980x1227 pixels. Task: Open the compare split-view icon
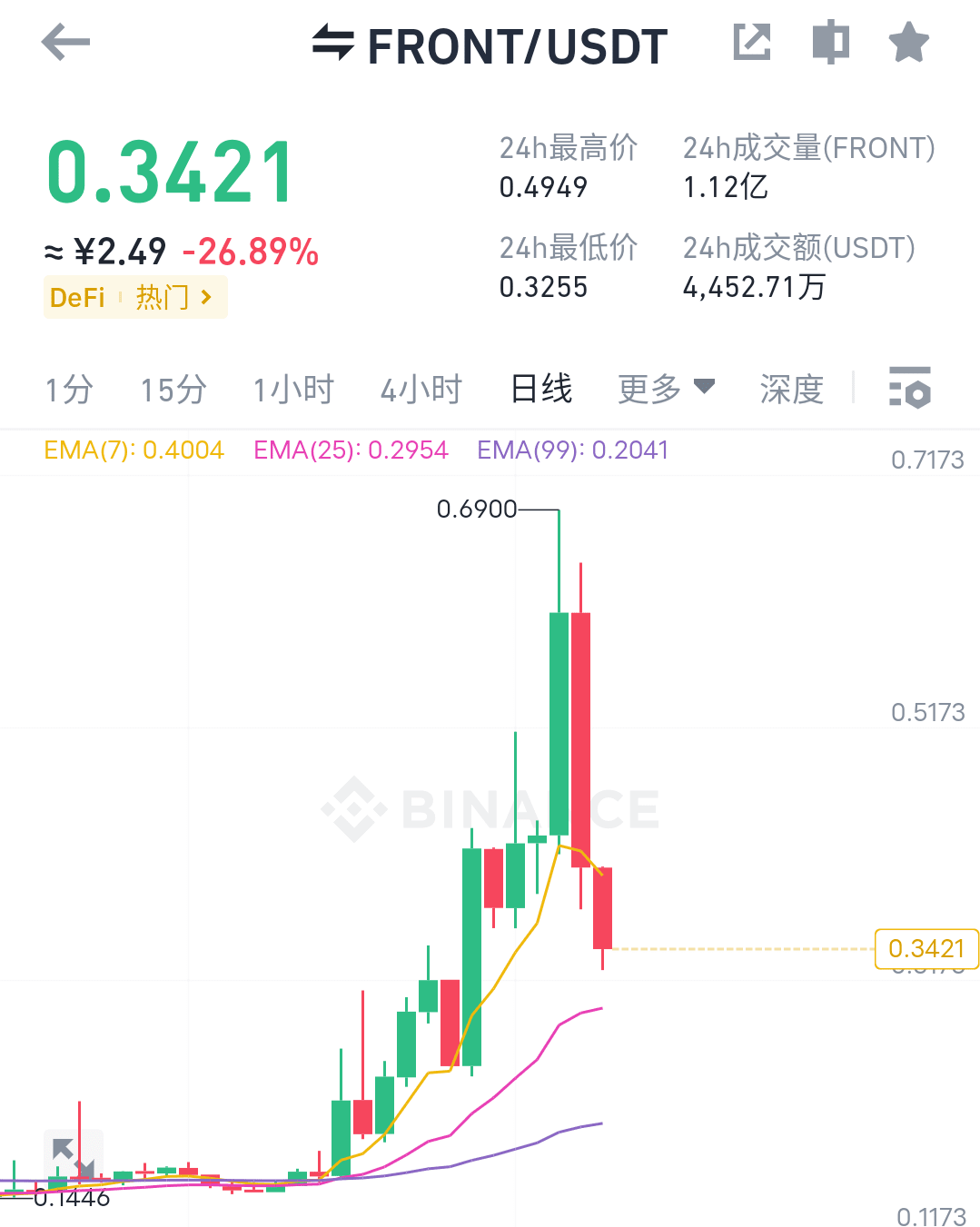(x=830, y=42)
